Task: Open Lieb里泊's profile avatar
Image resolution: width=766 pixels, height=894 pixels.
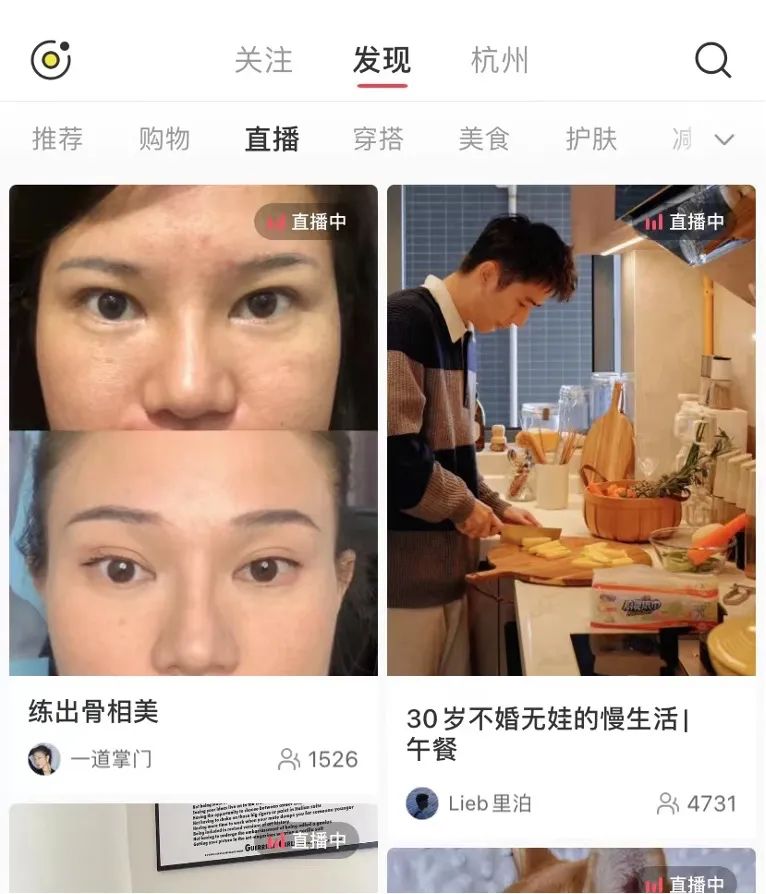Action: (x=422, y=803)
